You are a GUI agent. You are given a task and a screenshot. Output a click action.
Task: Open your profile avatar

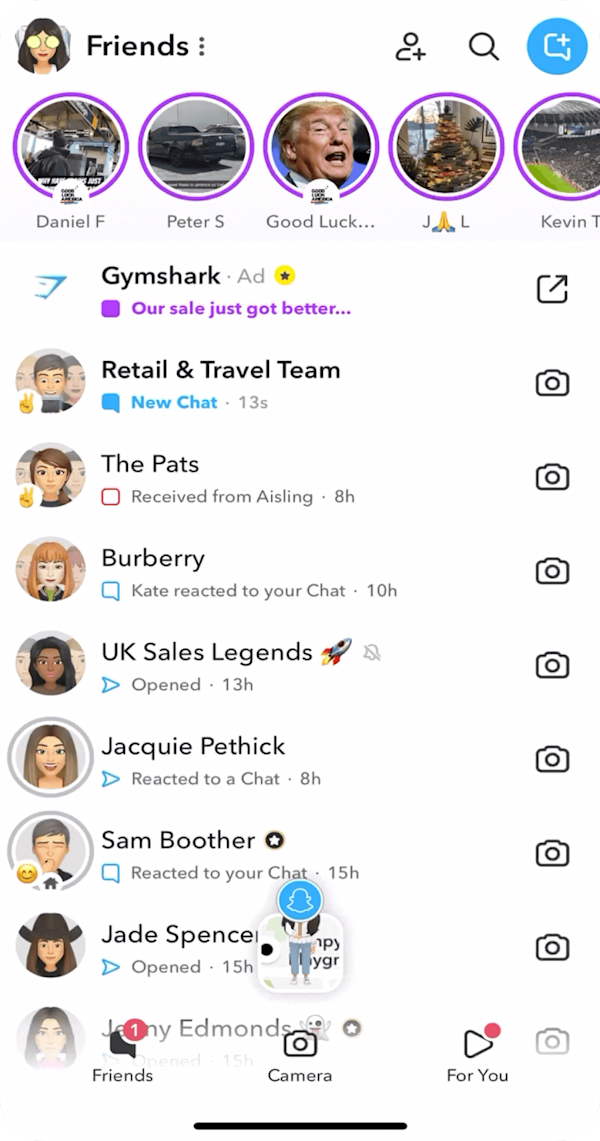tap(43, 46)
